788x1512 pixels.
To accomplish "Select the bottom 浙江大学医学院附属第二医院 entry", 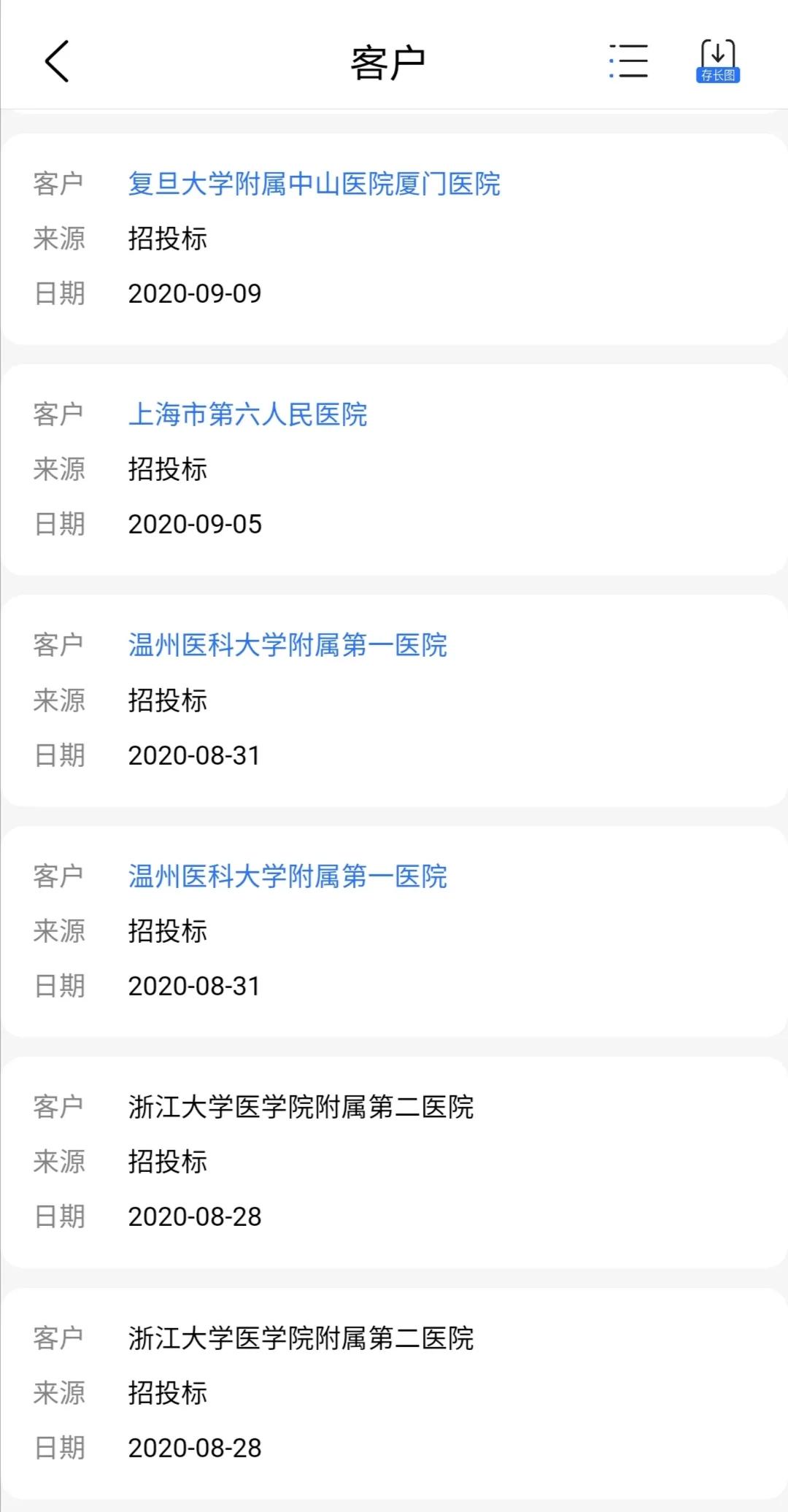I will click(x=301, y=1338).
